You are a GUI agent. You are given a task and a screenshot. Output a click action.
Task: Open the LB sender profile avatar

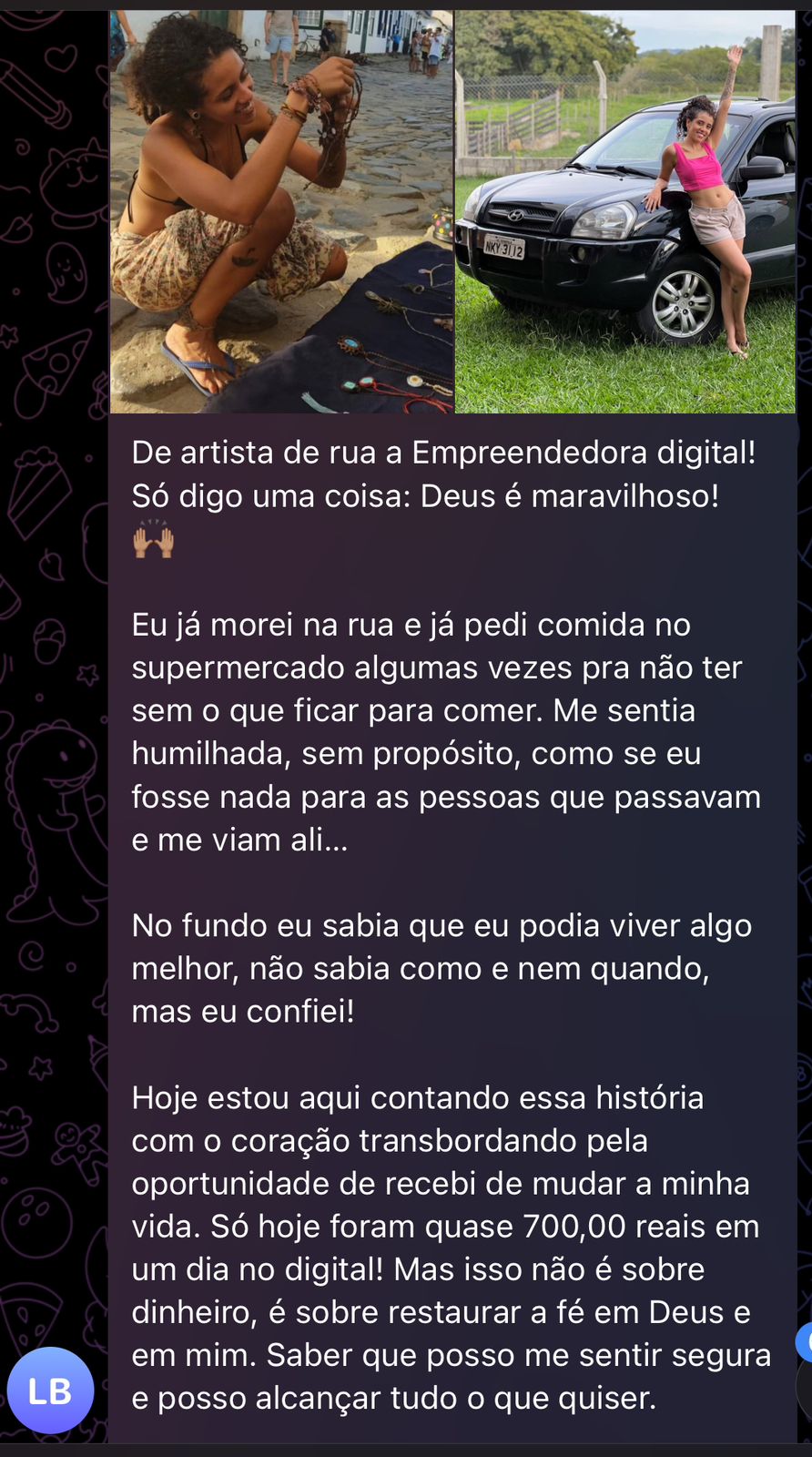[x=50, y=1391]
